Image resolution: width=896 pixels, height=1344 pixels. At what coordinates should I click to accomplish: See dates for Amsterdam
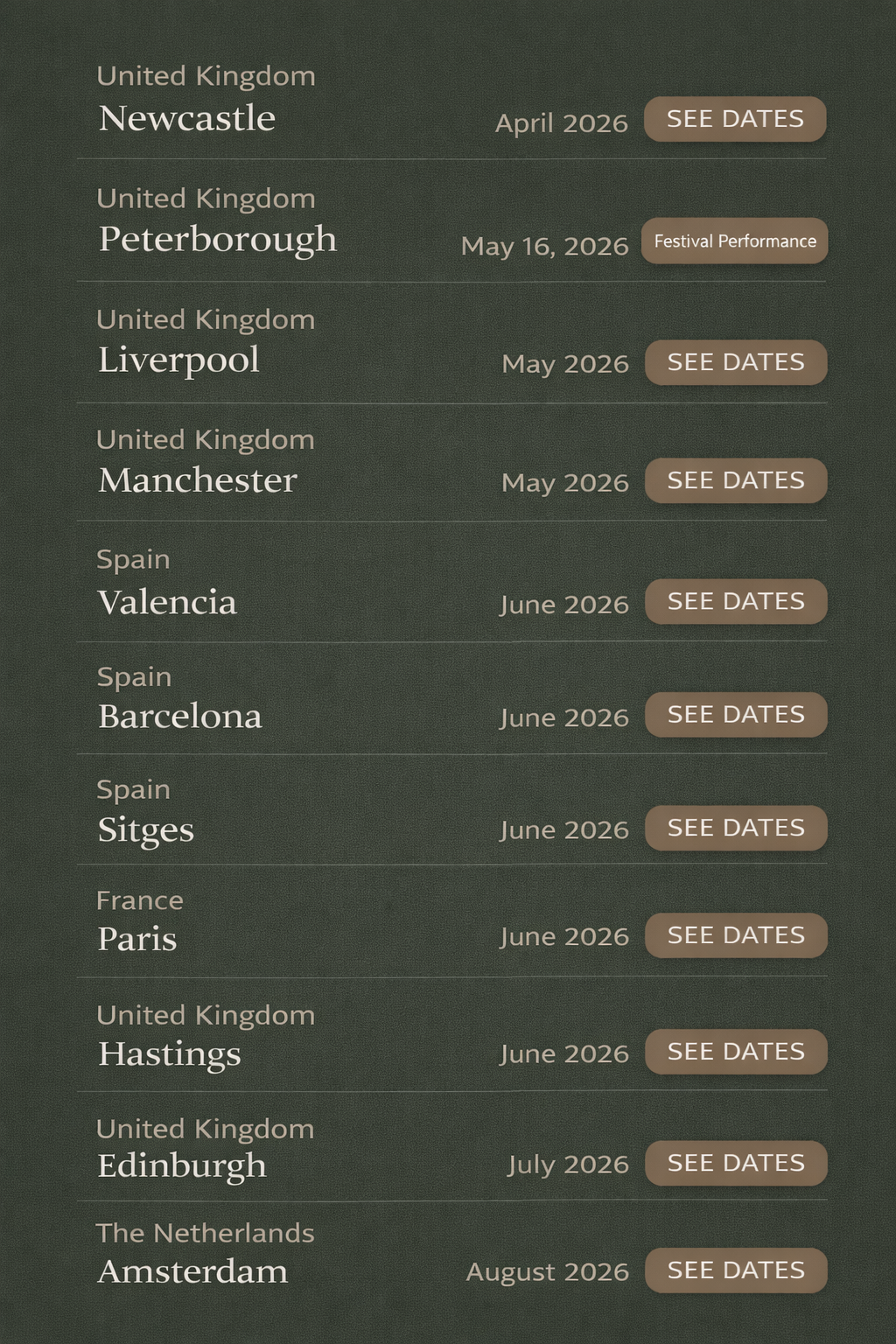point(735,1270)
